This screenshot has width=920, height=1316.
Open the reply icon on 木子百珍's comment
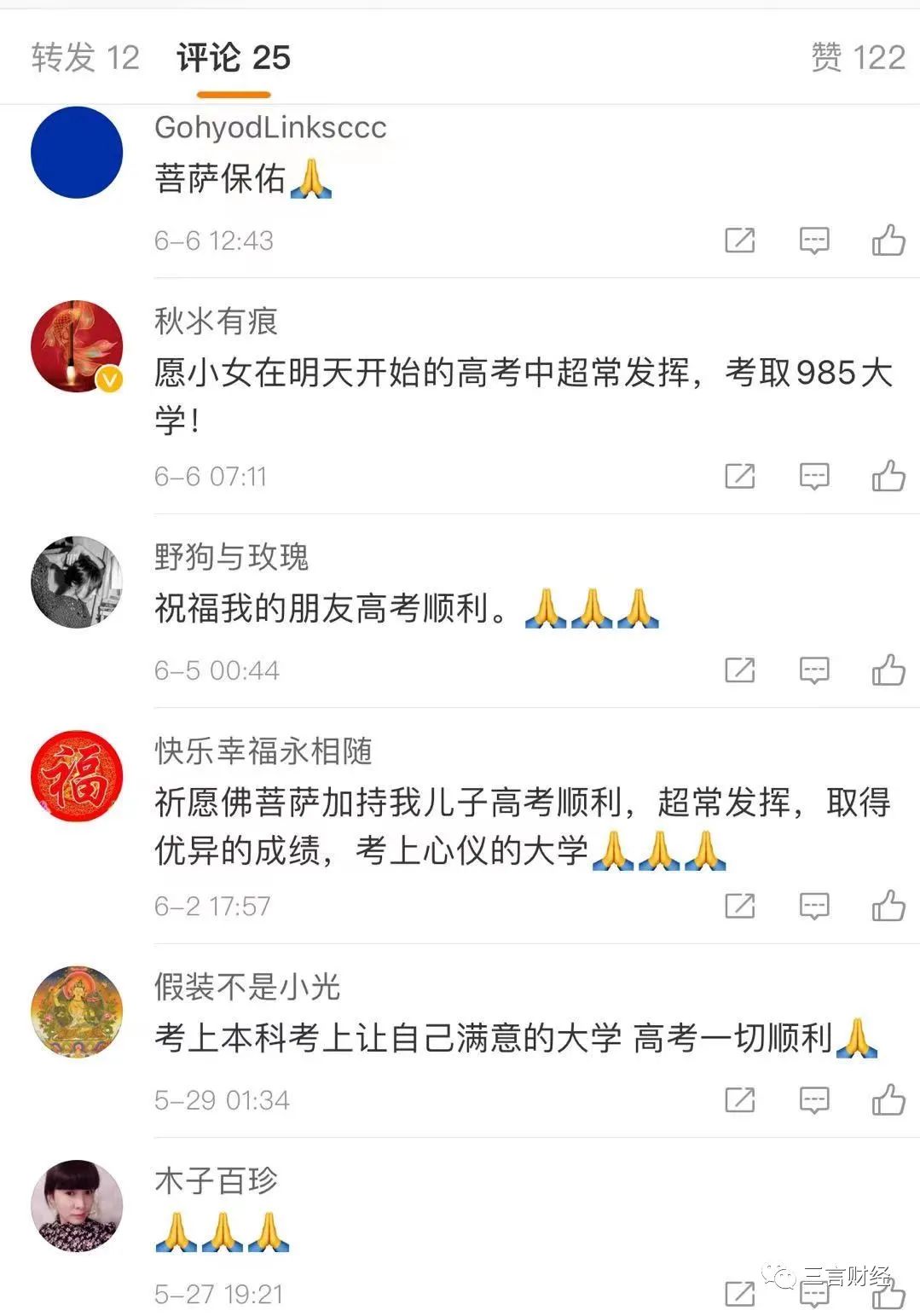(814, 1293)
